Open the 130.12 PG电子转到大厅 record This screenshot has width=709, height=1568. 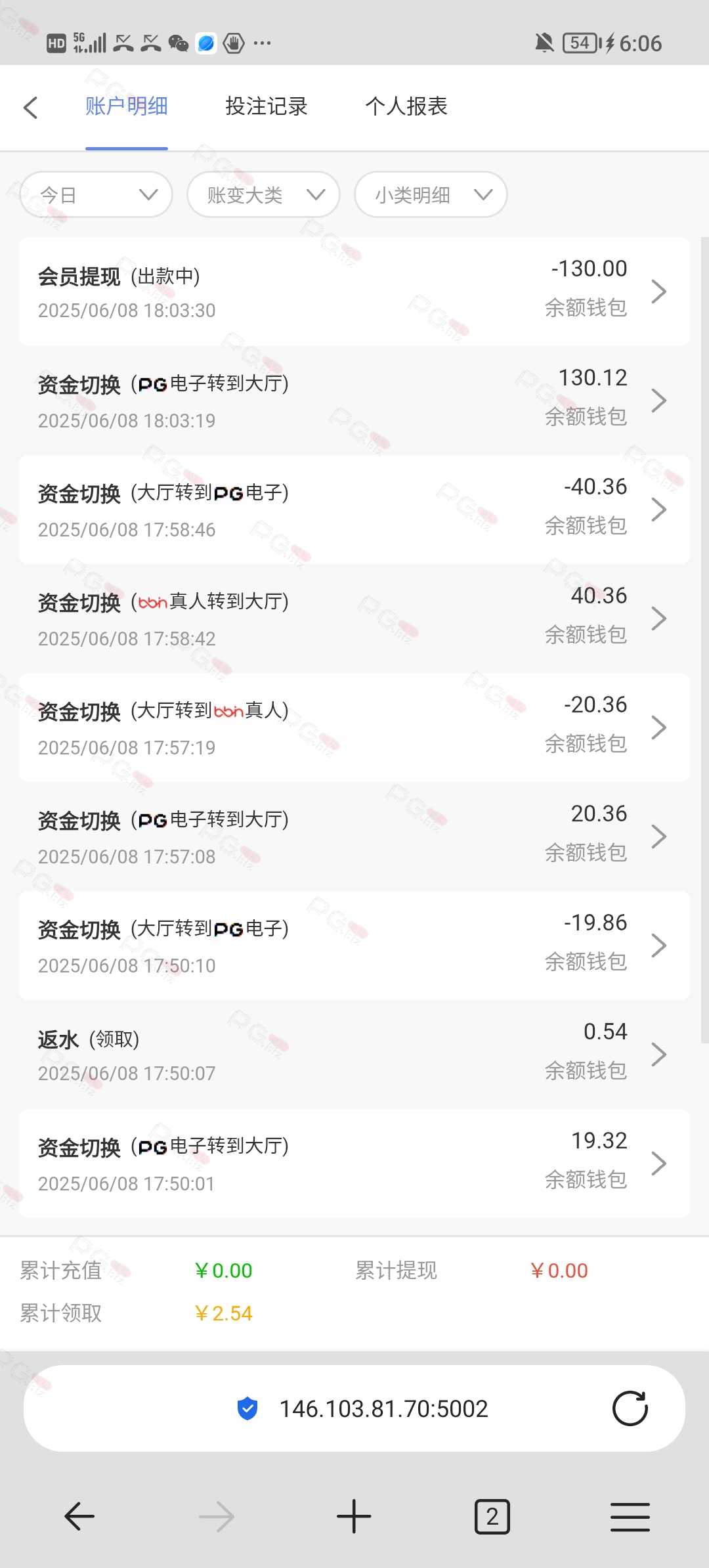pyautogui.click(x=354, y=401)
